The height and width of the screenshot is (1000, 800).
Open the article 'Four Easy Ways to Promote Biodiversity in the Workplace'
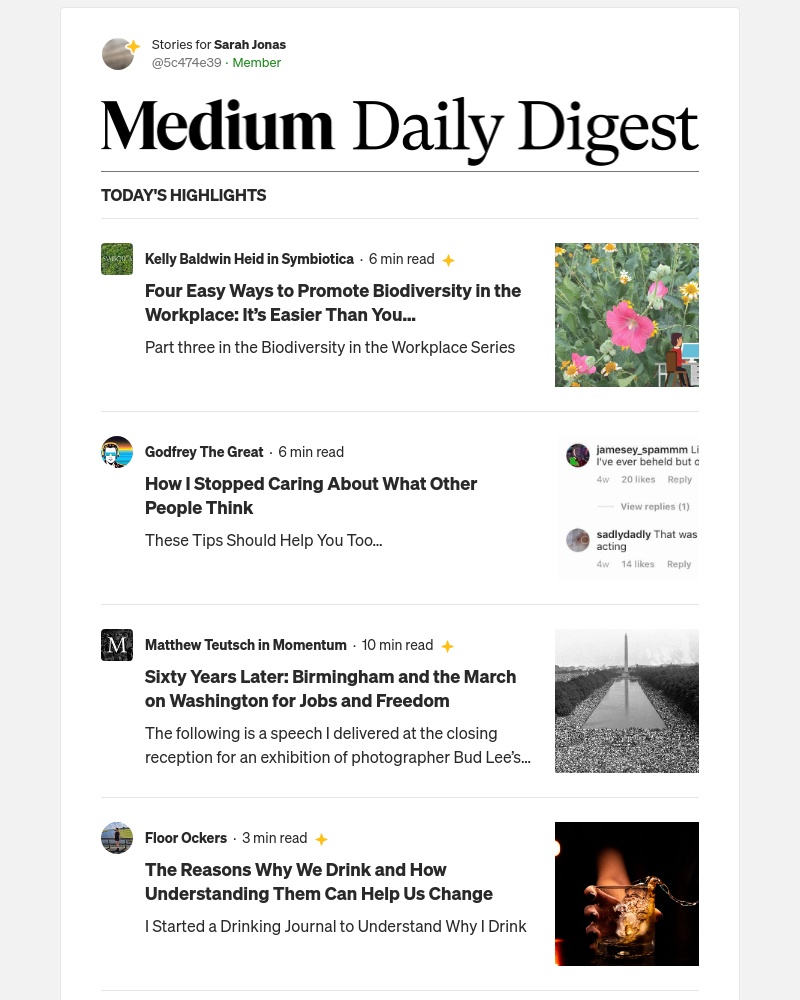(333, 302)
